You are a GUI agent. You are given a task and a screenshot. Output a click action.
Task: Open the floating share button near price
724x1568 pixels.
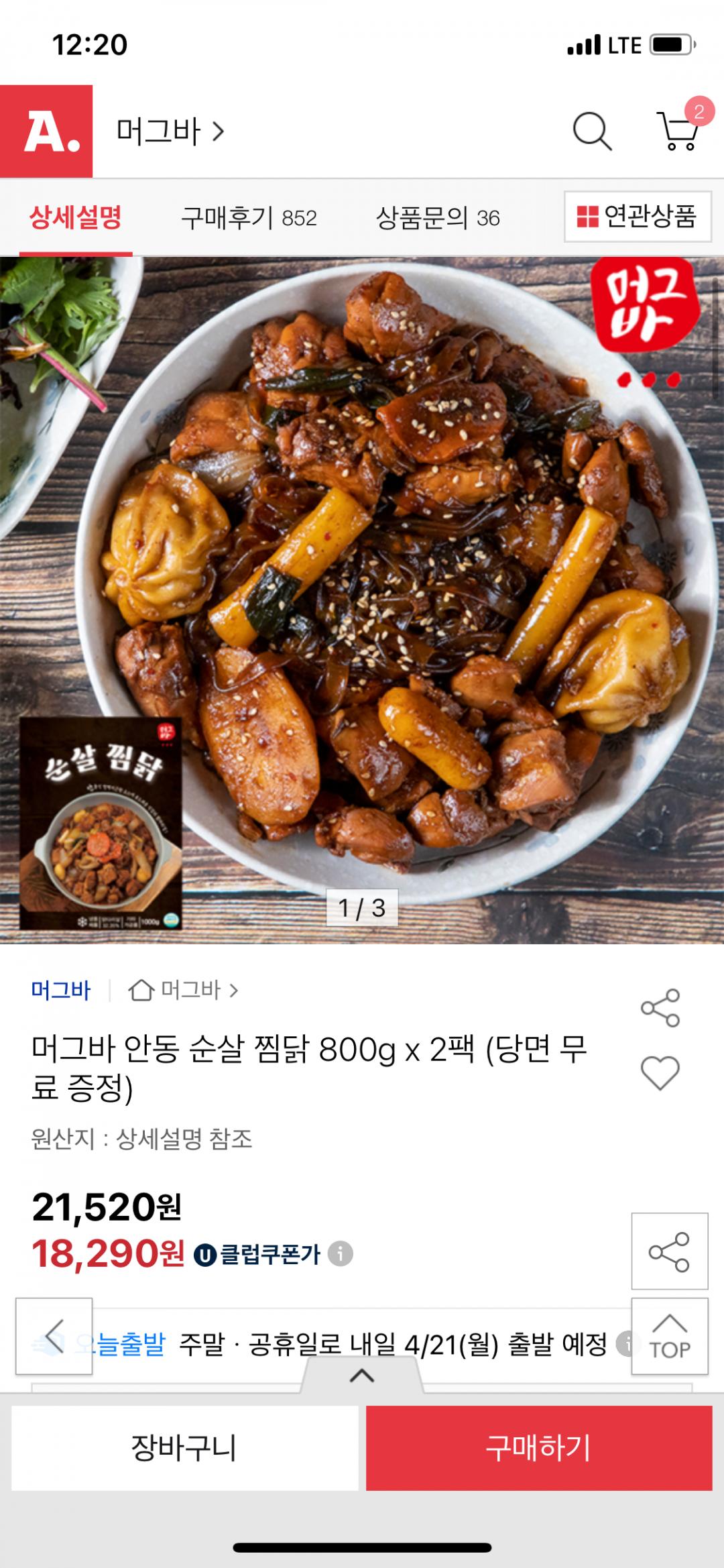coord(669,1251)
